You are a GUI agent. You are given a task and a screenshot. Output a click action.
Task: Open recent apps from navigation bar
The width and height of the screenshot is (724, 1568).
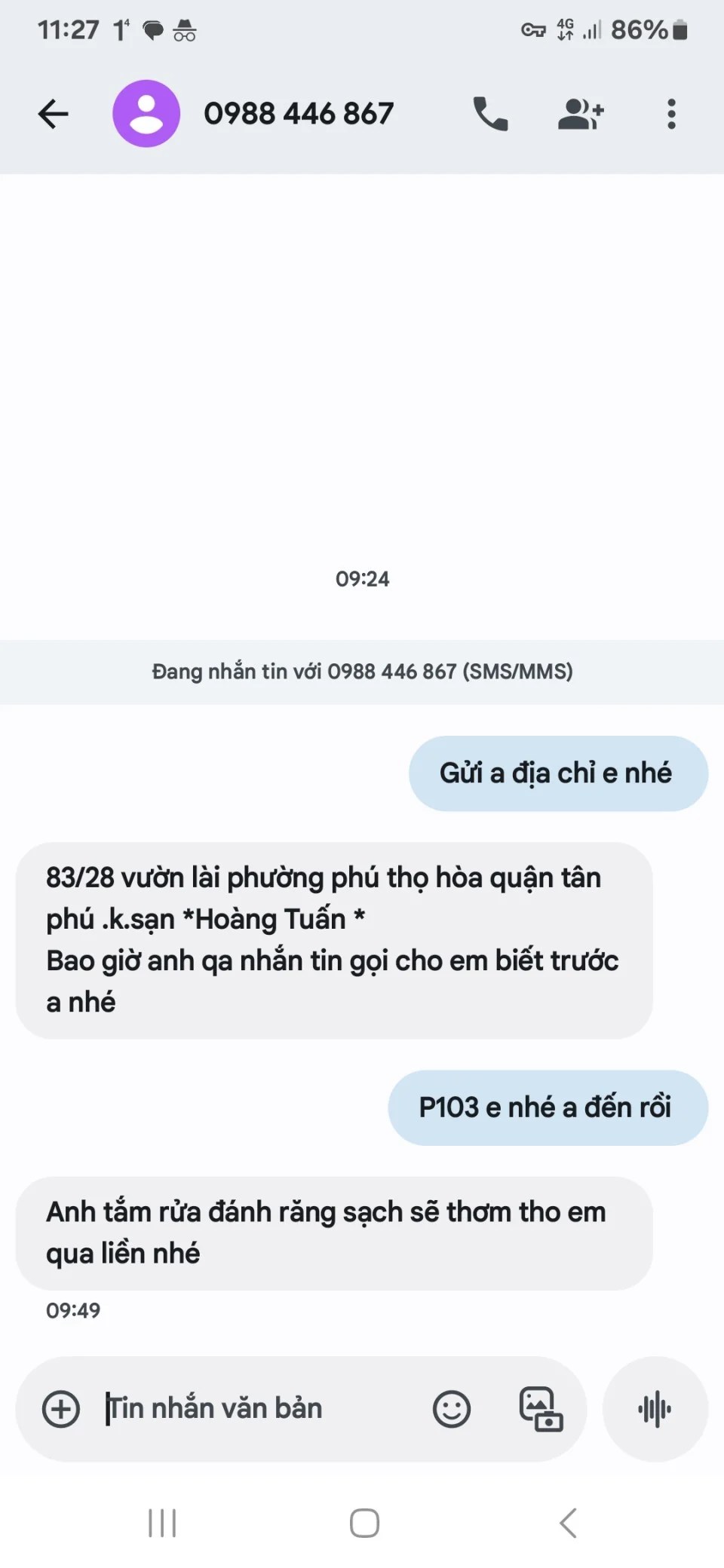[x=162, y=1523]
